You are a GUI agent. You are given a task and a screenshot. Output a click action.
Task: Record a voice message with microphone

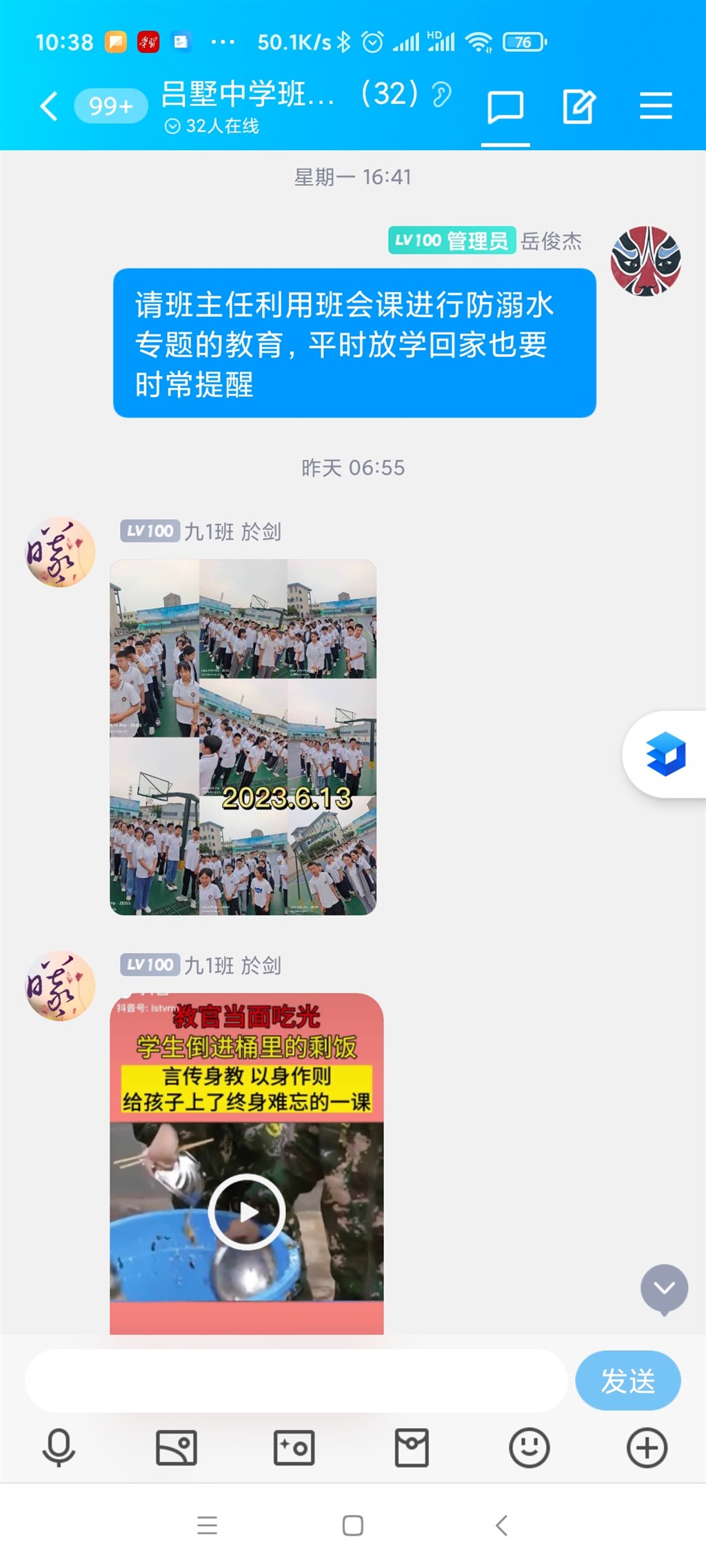coord(59,1447)
